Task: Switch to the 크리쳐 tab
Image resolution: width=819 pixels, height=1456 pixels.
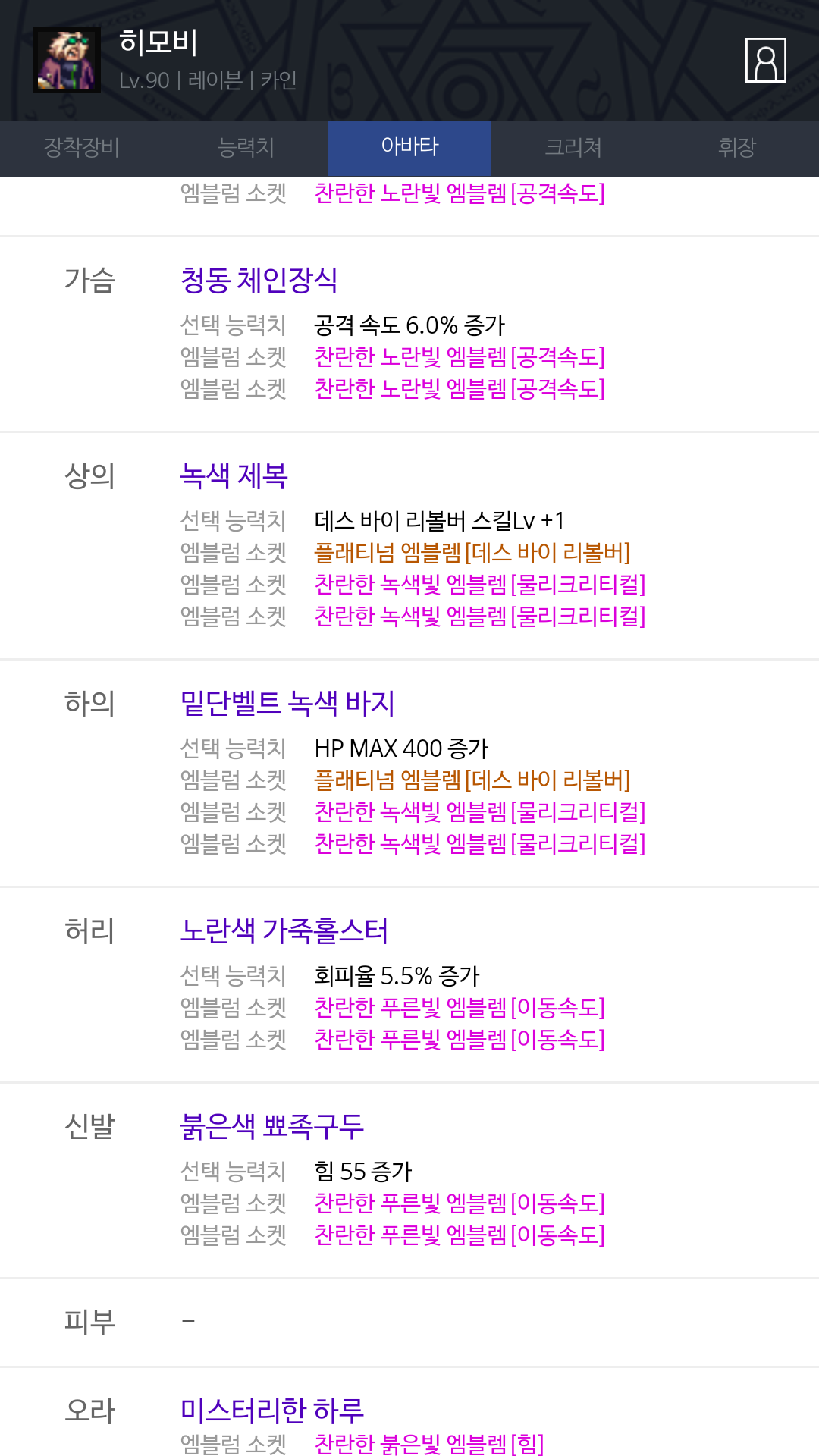Action: tap(573, 148)
